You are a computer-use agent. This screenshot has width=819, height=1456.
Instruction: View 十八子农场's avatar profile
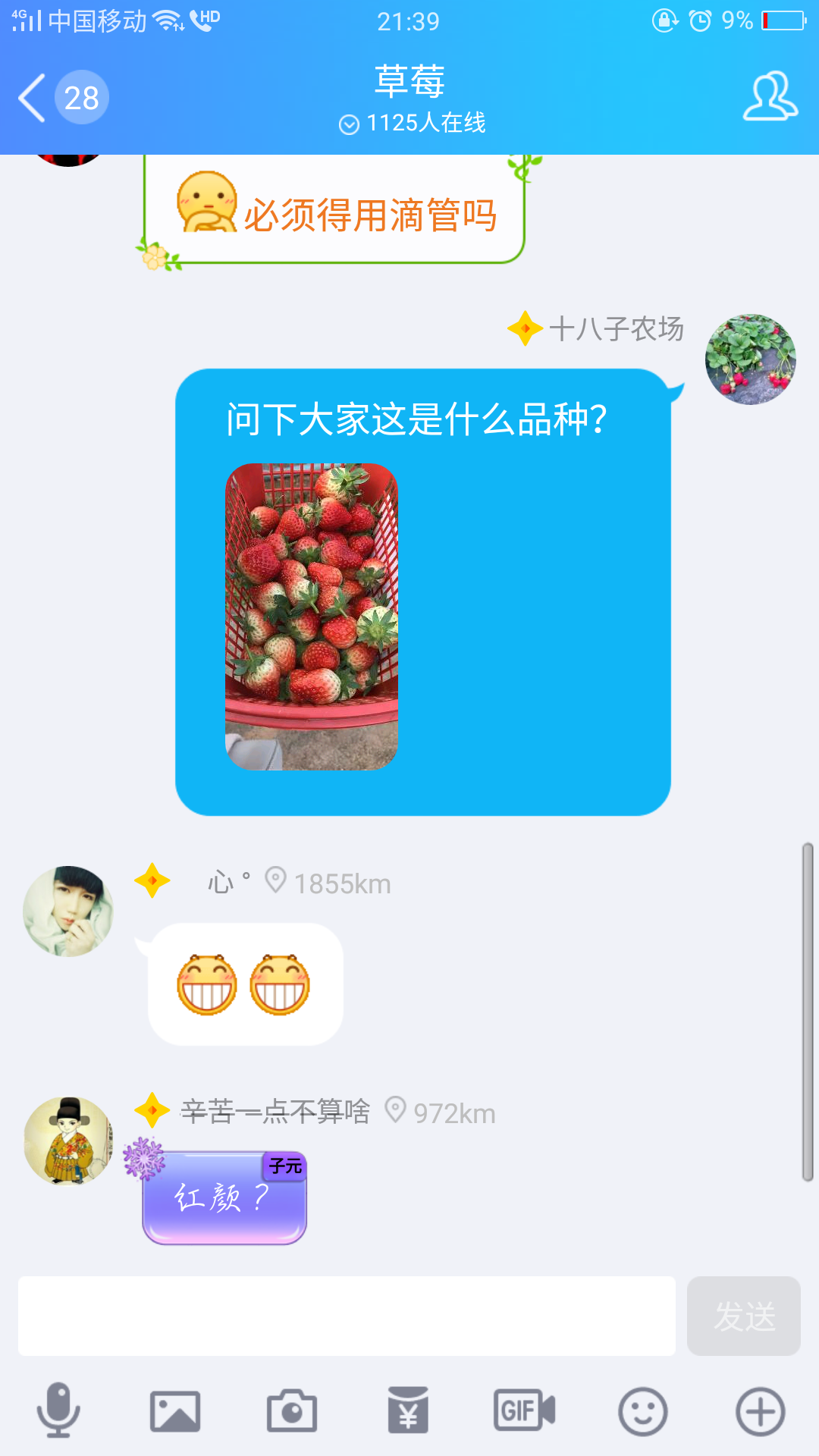coord(750,359)
